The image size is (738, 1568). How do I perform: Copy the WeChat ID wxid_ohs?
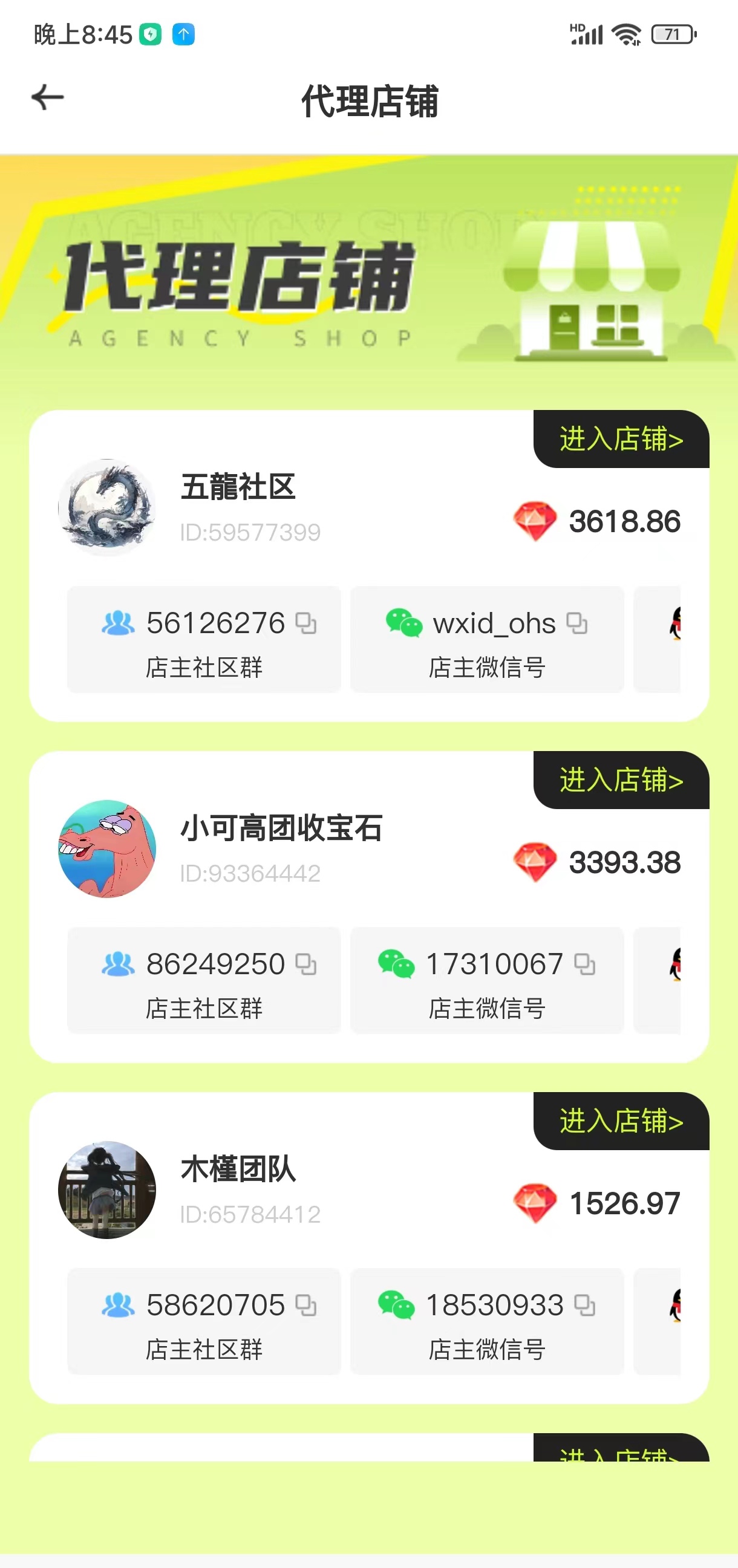point(577,623)
